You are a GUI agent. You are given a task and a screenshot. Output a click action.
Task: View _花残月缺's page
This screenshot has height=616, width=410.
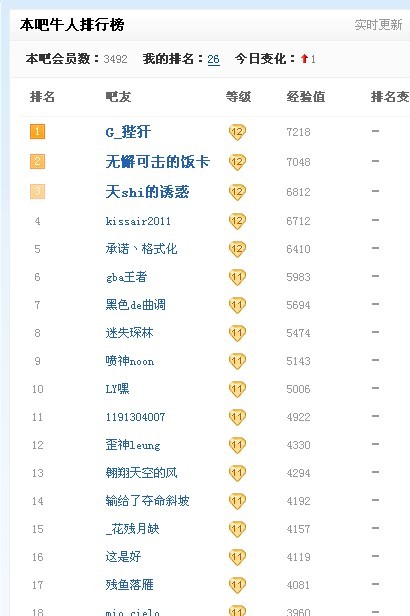click(132, 529)
